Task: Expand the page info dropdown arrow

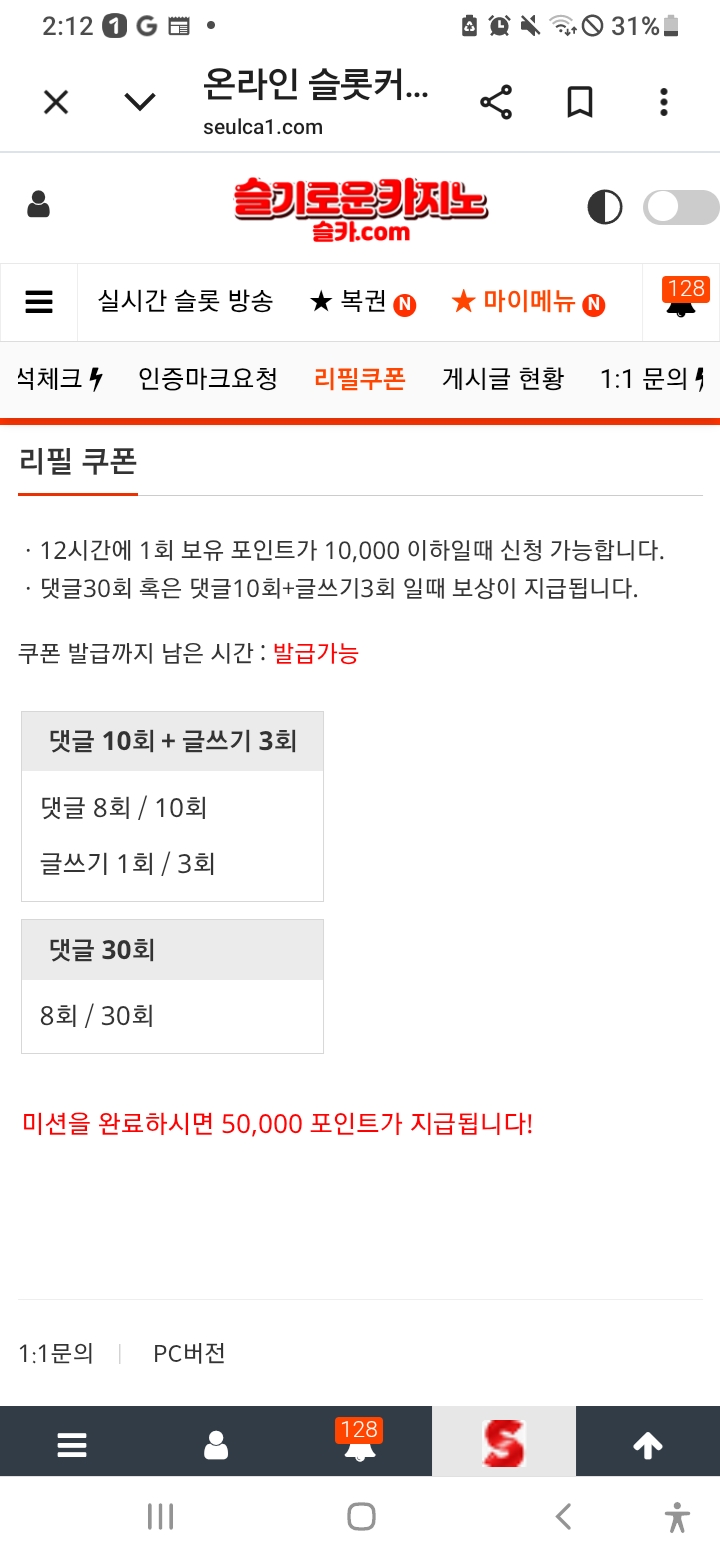Action: click(x=139, y=102)
